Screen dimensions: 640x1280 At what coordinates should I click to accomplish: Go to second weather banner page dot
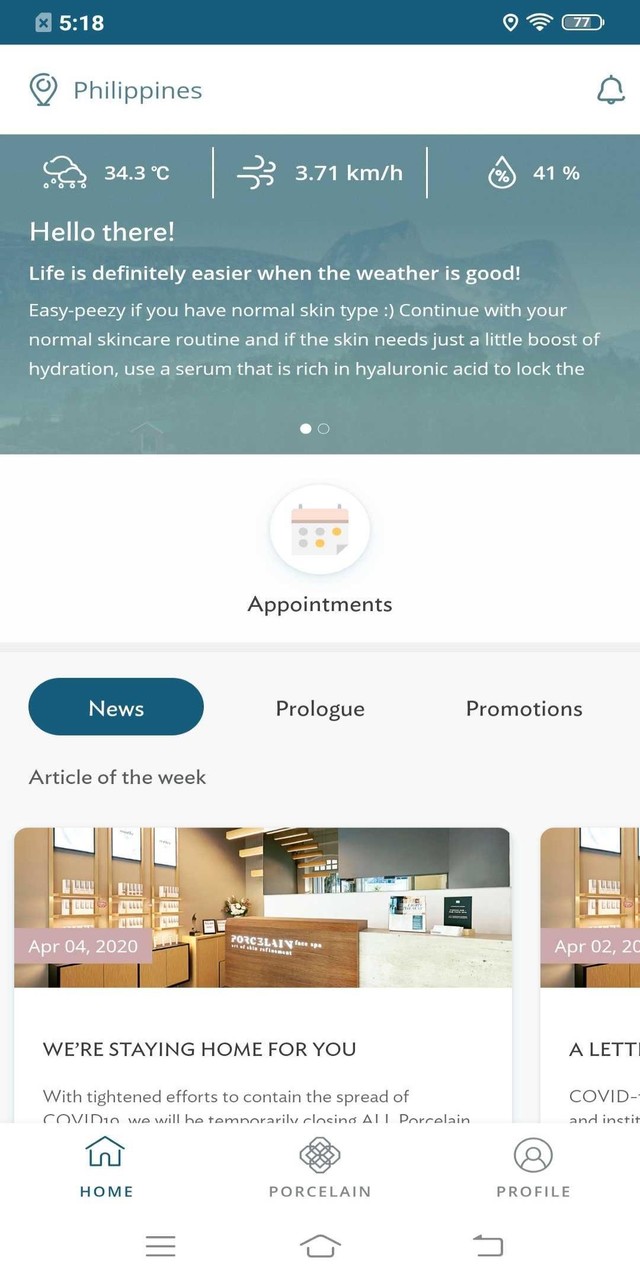(x=324, y=428)
